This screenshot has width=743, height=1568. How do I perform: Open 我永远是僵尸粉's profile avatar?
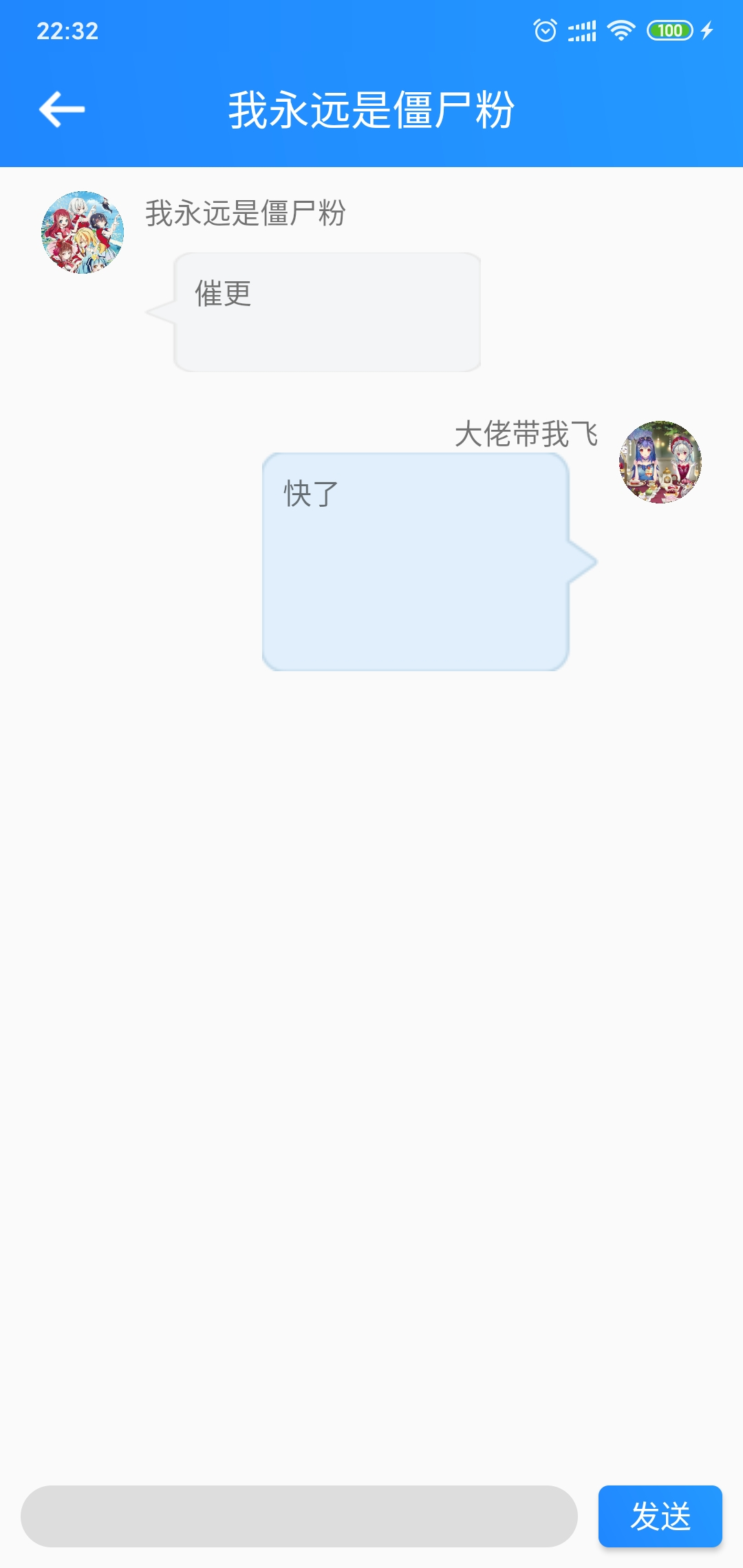coord(83,232)
